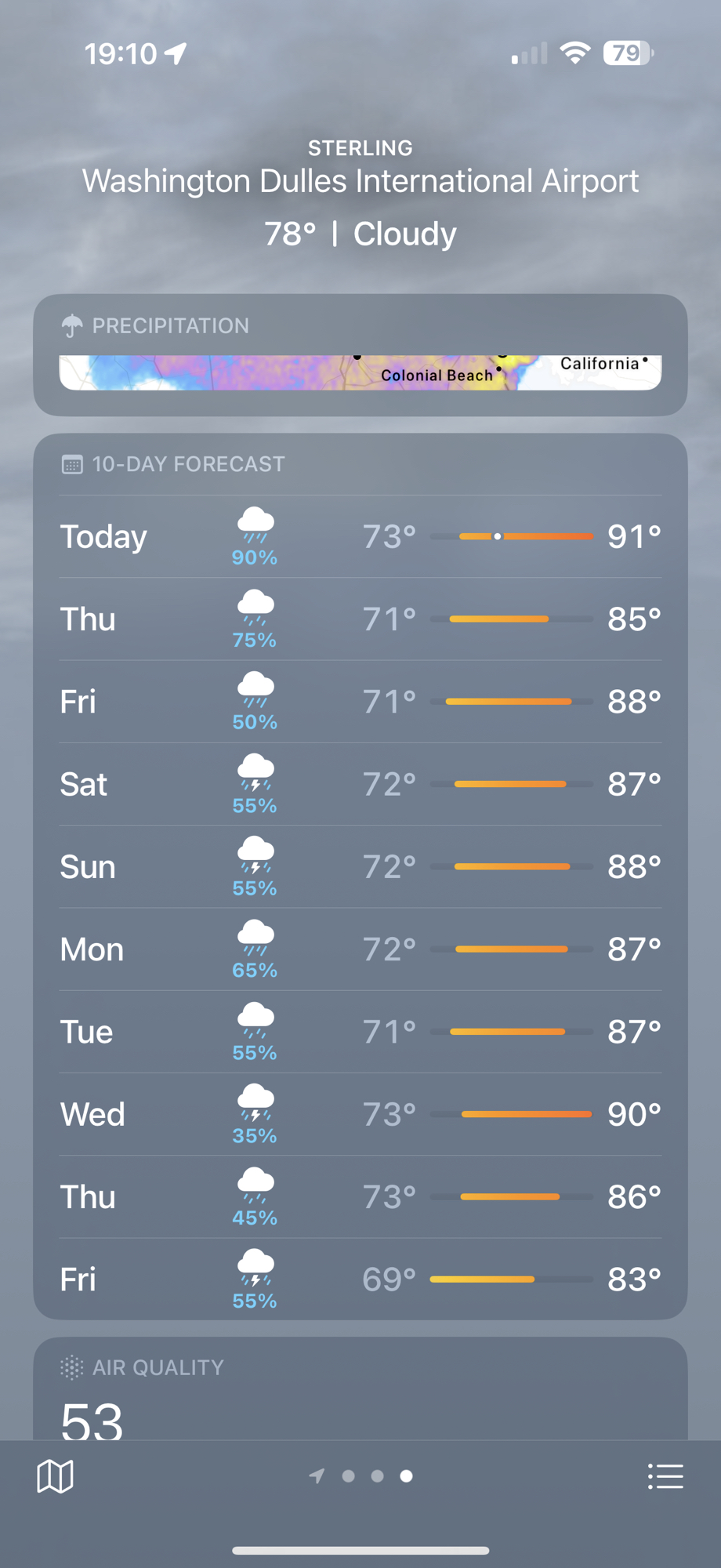Open the Thu forecast with 75% rain
The image size is (721, 1568).
click(x=360, y=619)
